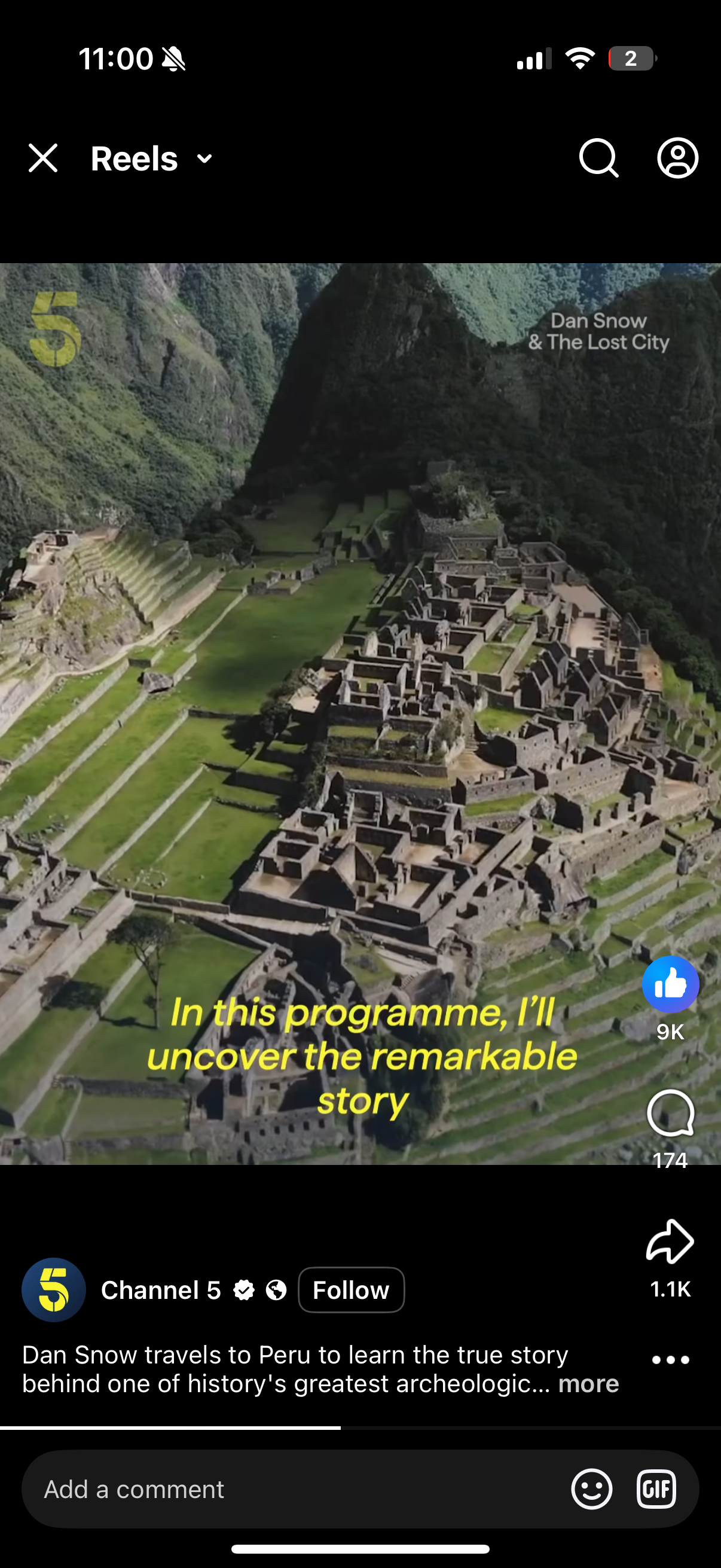Expand the caption with more
The height and width of the screenshot is (1568, 721).
pos(588,1384)
